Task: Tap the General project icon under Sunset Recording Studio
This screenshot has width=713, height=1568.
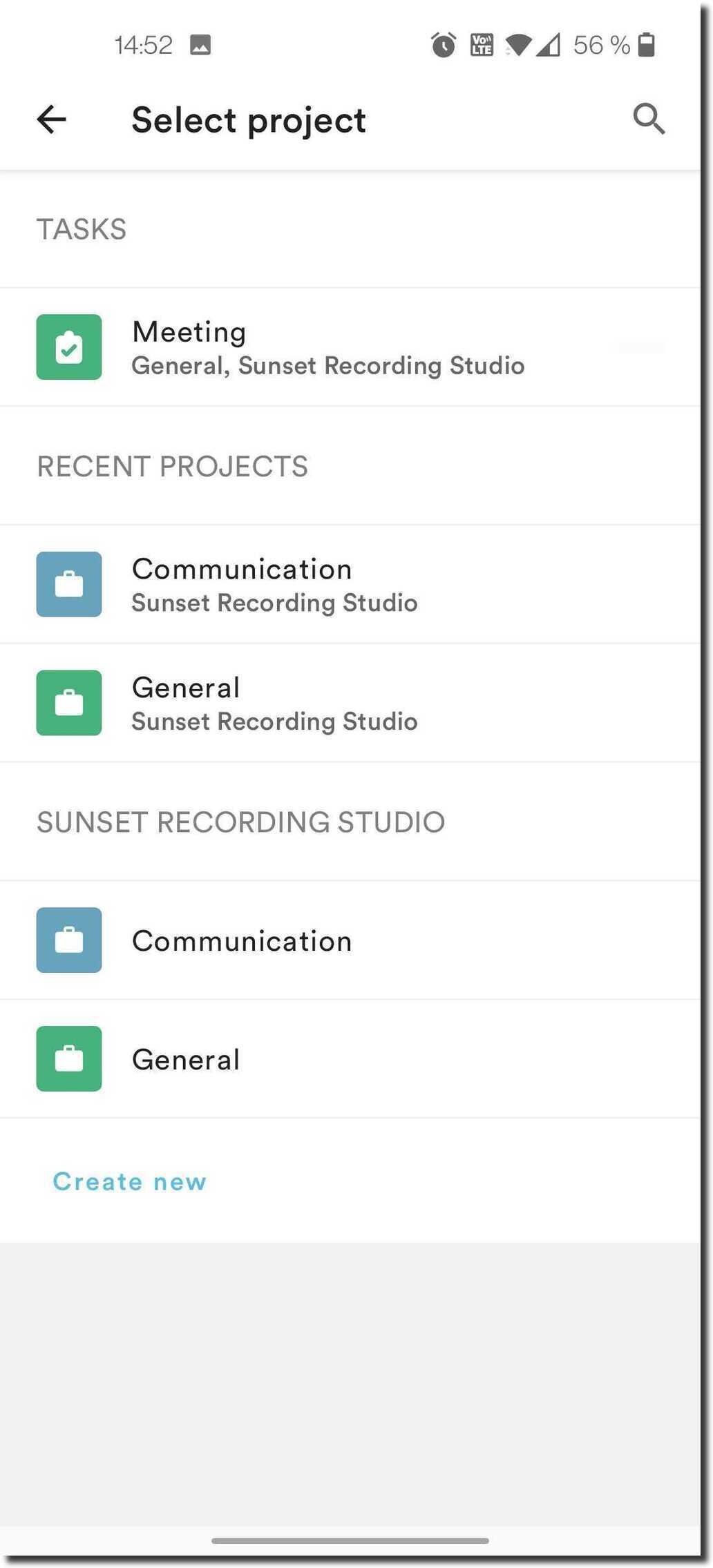Action: [x=68, y=1058]
